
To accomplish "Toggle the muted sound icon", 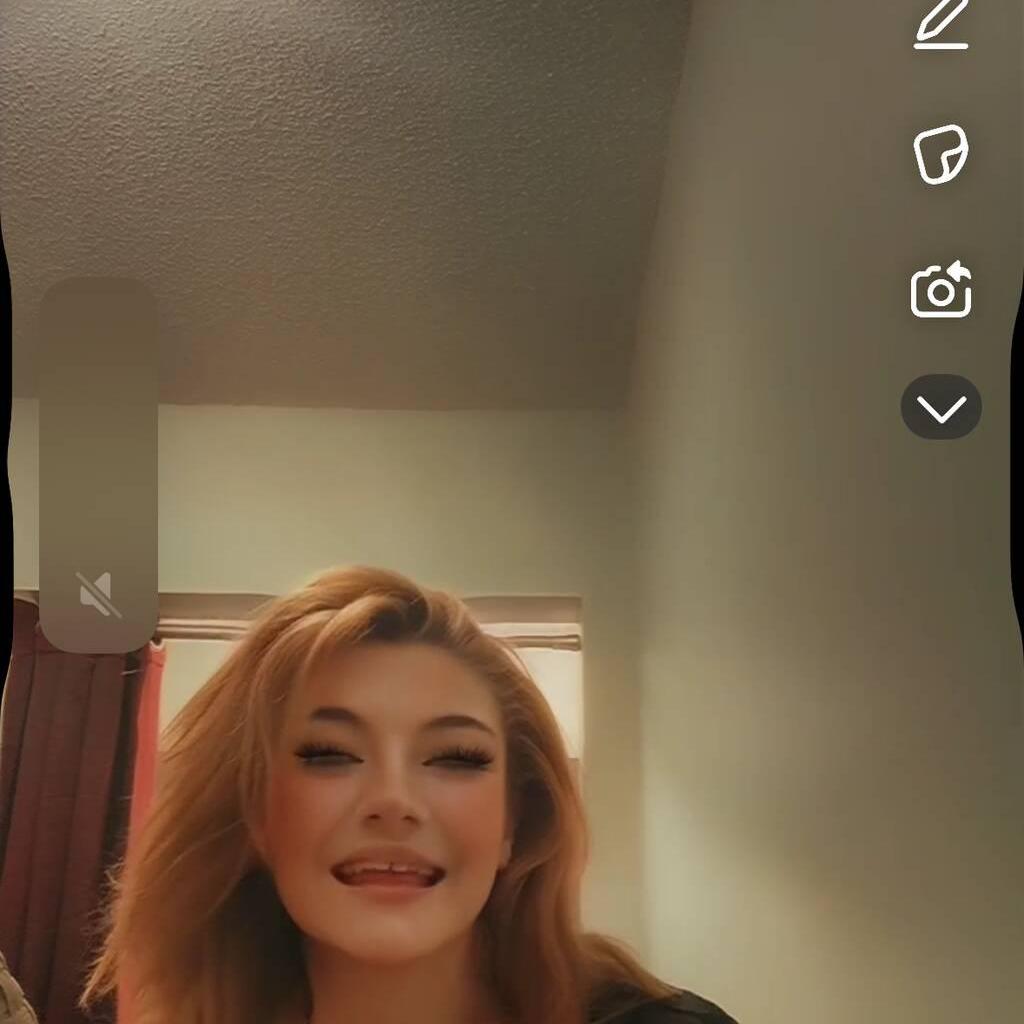I will point(99,596).
